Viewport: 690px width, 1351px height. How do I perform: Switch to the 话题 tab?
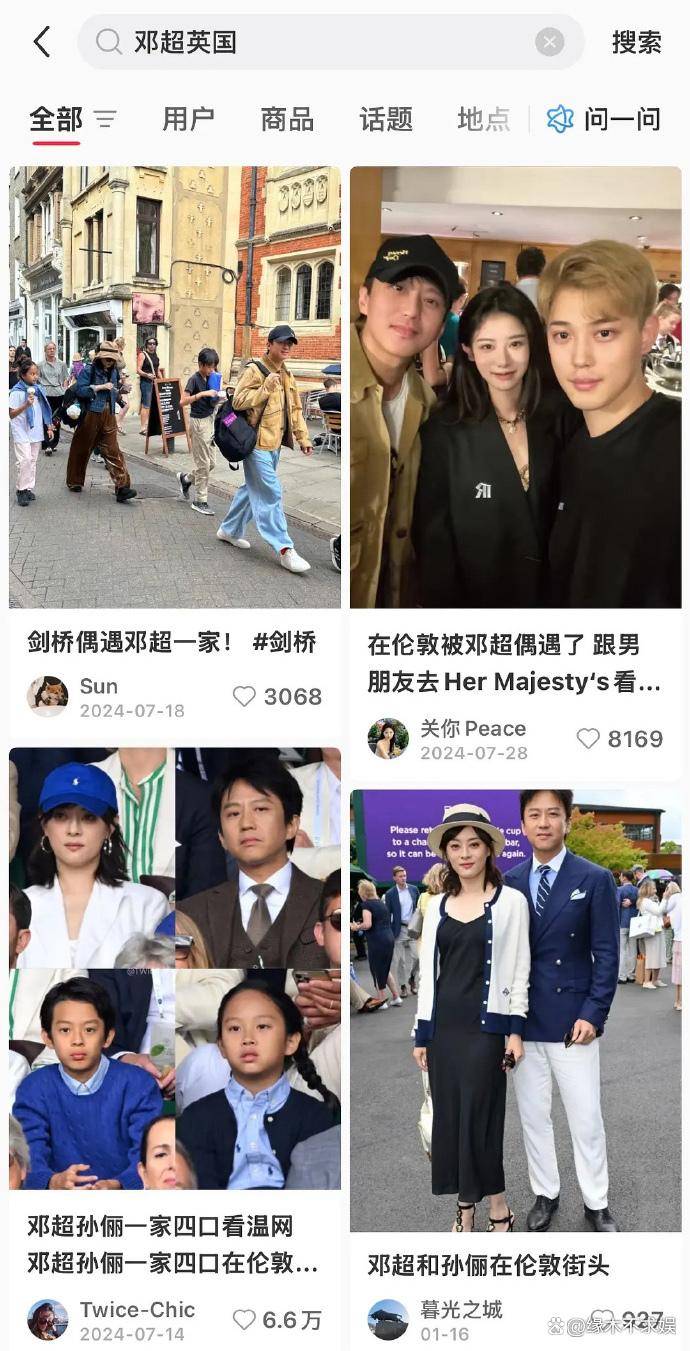point(385,120)
